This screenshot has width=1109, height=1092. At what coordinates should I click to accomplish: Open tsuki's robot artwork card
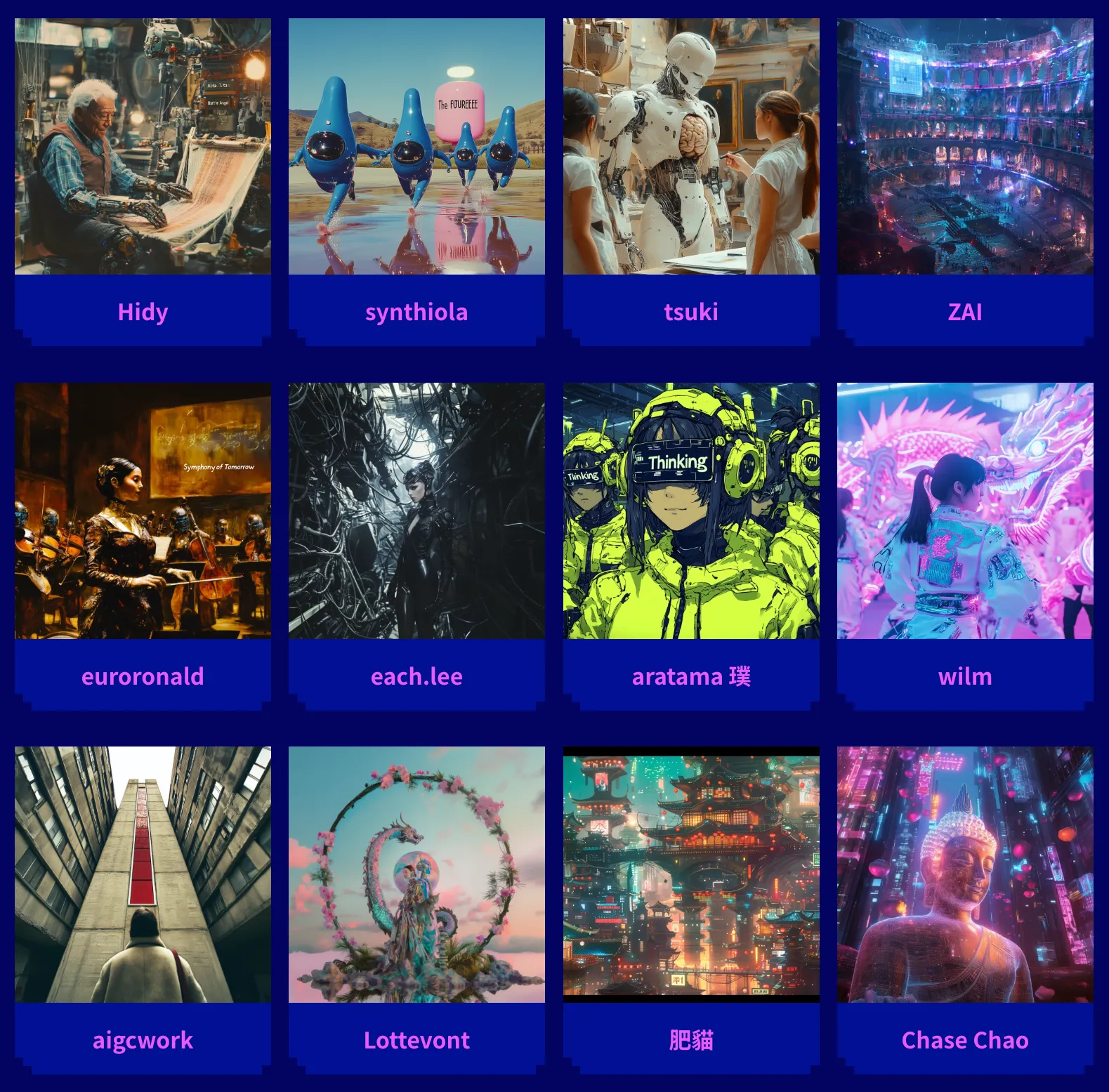coord(691,147)
